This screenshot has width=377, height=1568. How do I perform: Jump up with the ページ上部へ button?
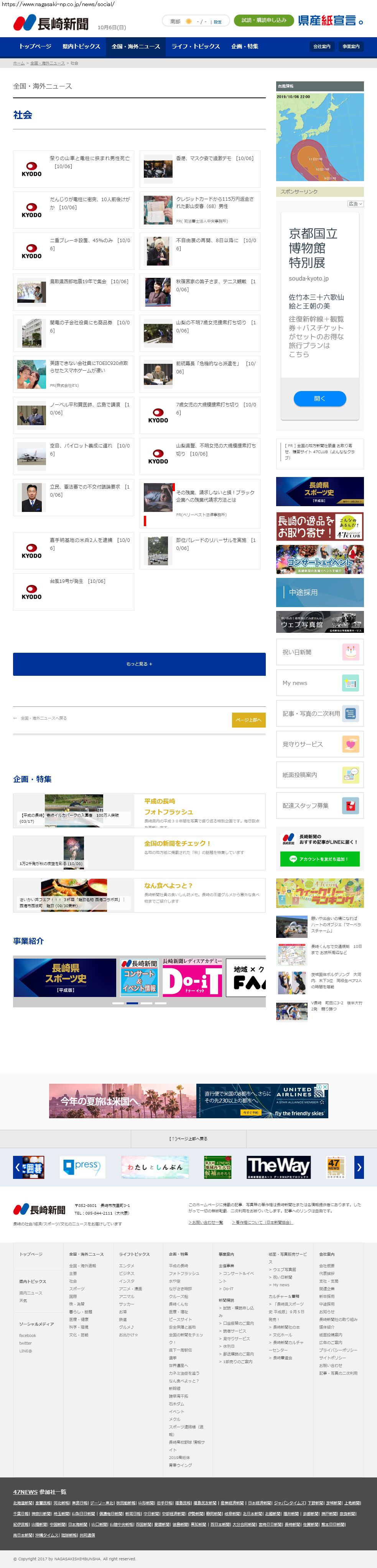(249, 720)
